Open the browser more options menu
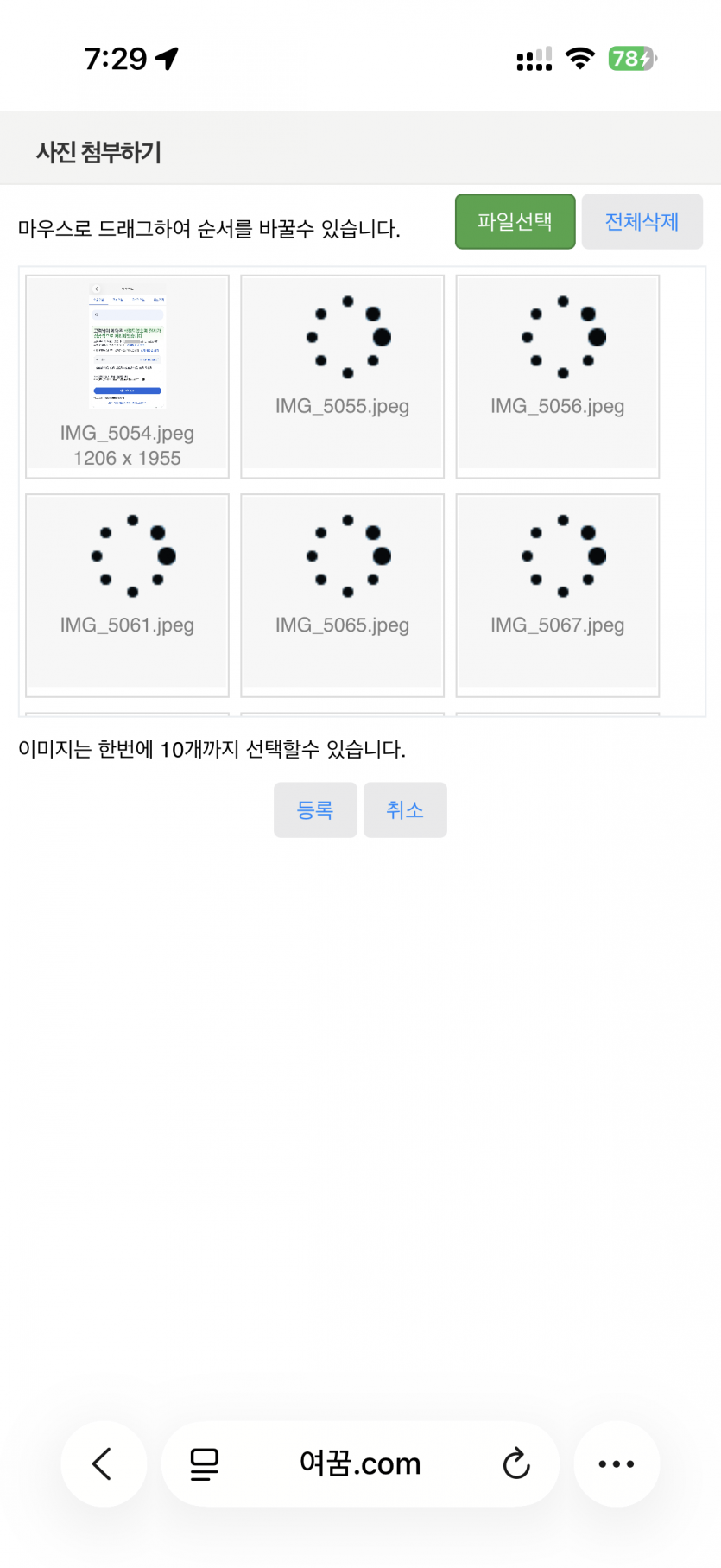 (x=617, y=1463)
